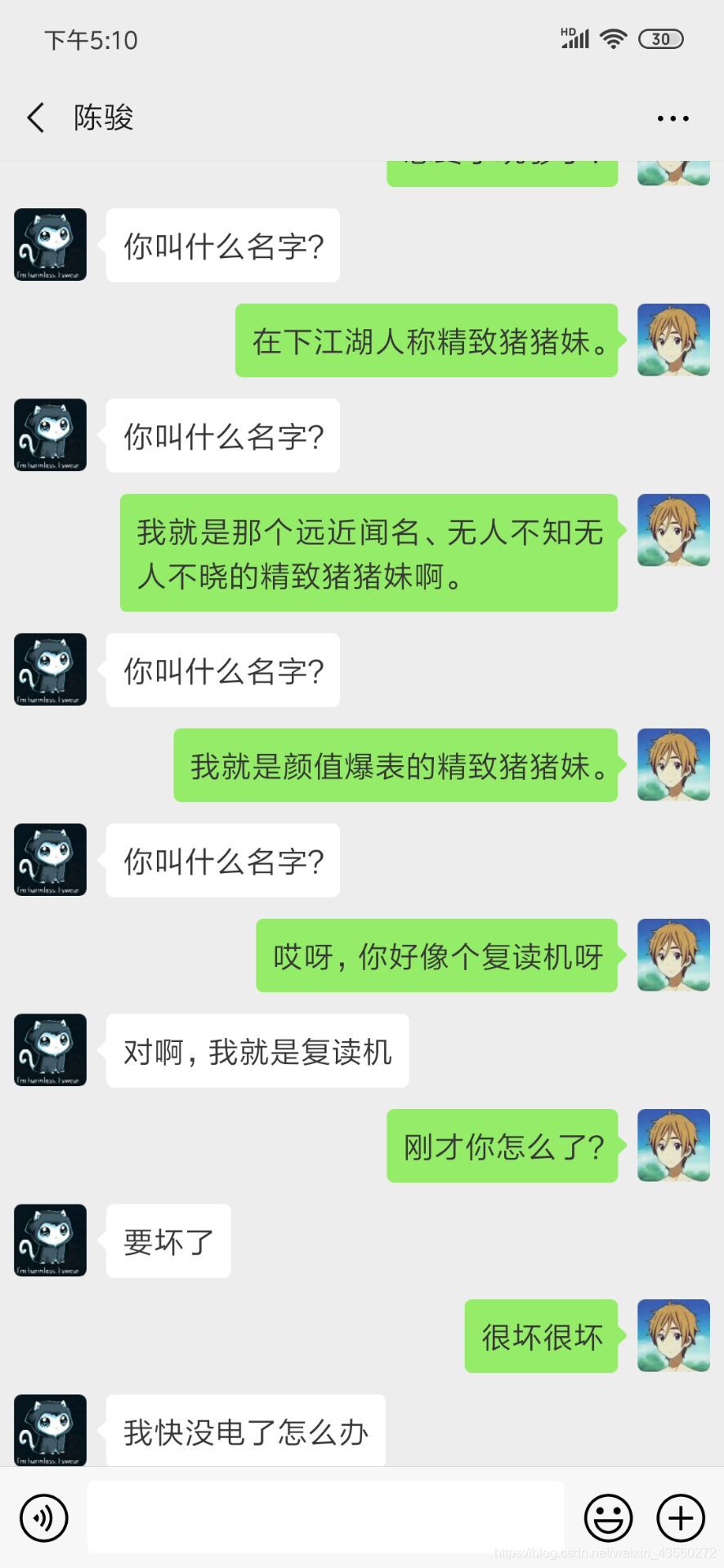Open the emoji sticker panel
Image resolution: width=724 pixels, height=1568 pixels.
(608, 1517)
